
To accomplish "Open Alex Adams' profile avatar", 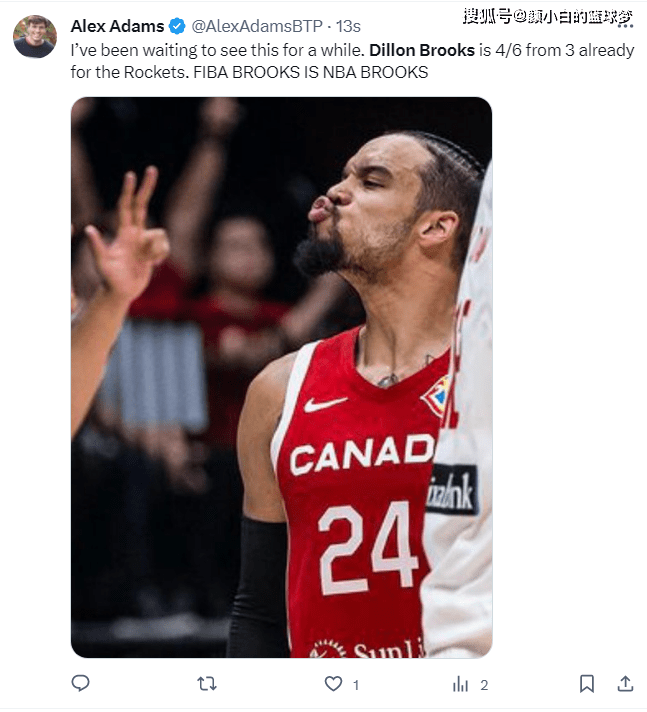I will point(34,36).
